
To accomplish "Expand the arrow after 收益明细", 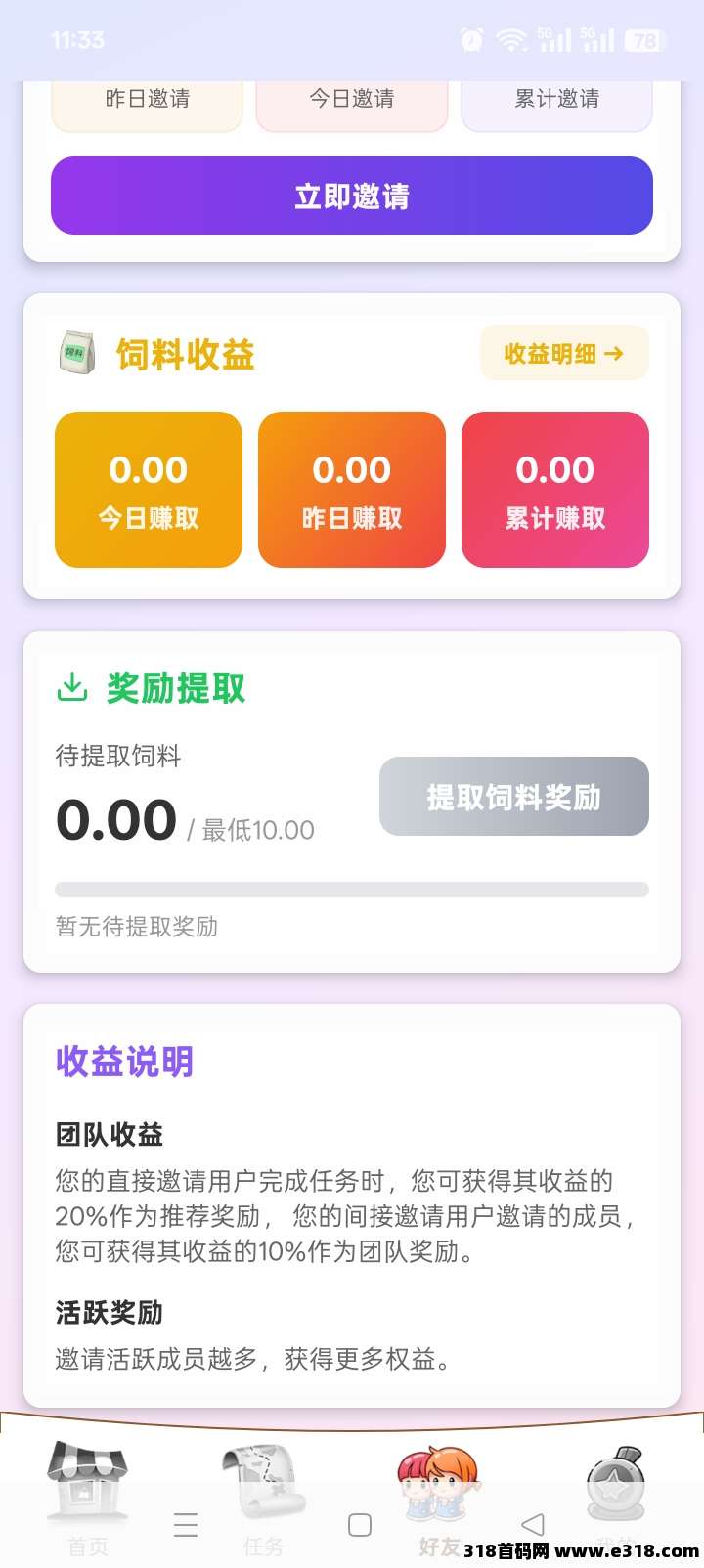I will tap(614, 353).
